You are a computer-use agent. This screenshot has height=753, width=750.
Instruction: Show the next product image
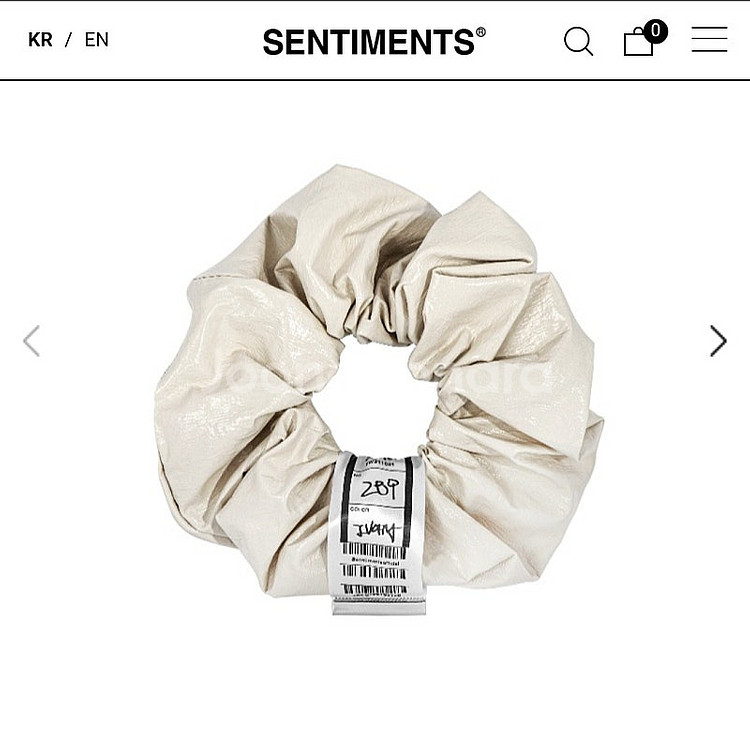pos(718,341)
